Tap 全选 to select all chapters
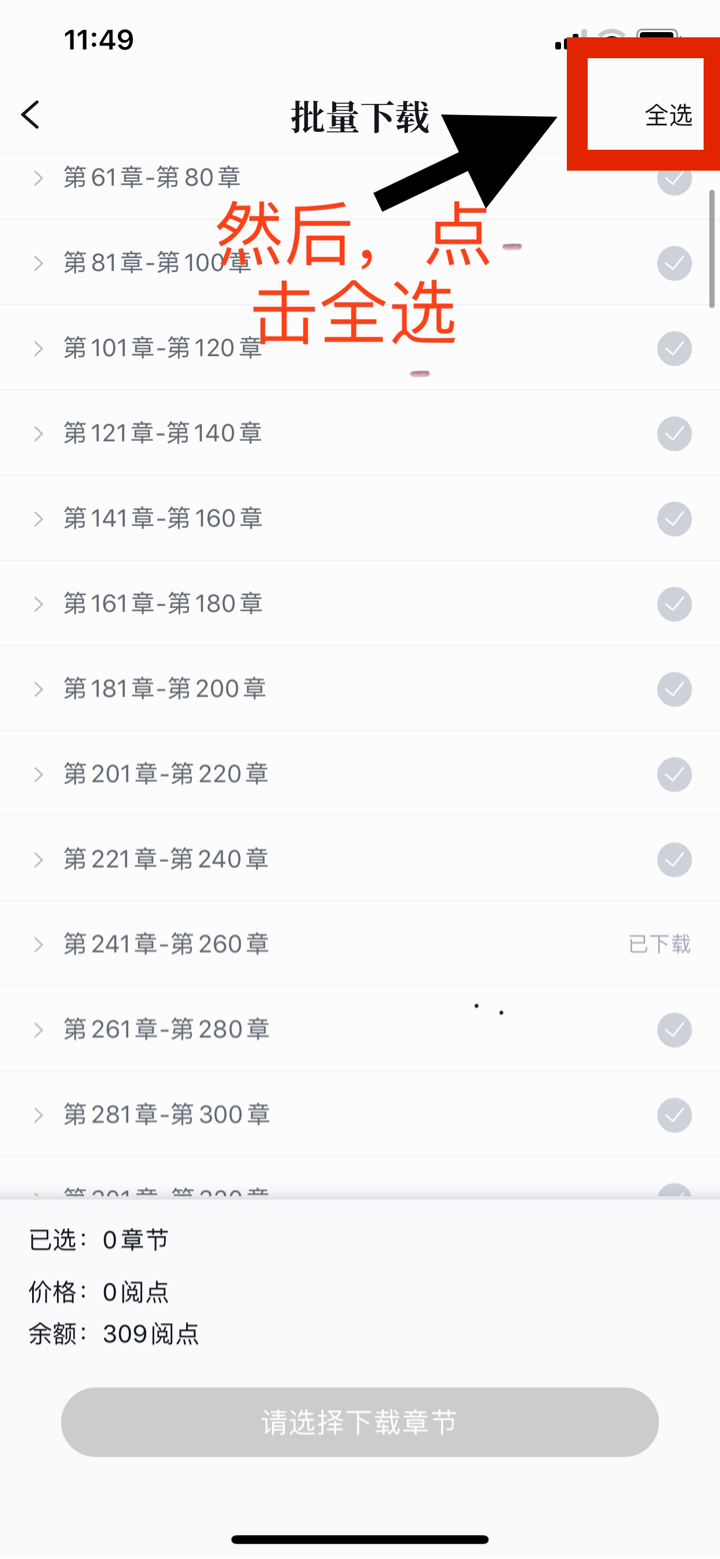The image size is (720, 1559). pos(668,115)
